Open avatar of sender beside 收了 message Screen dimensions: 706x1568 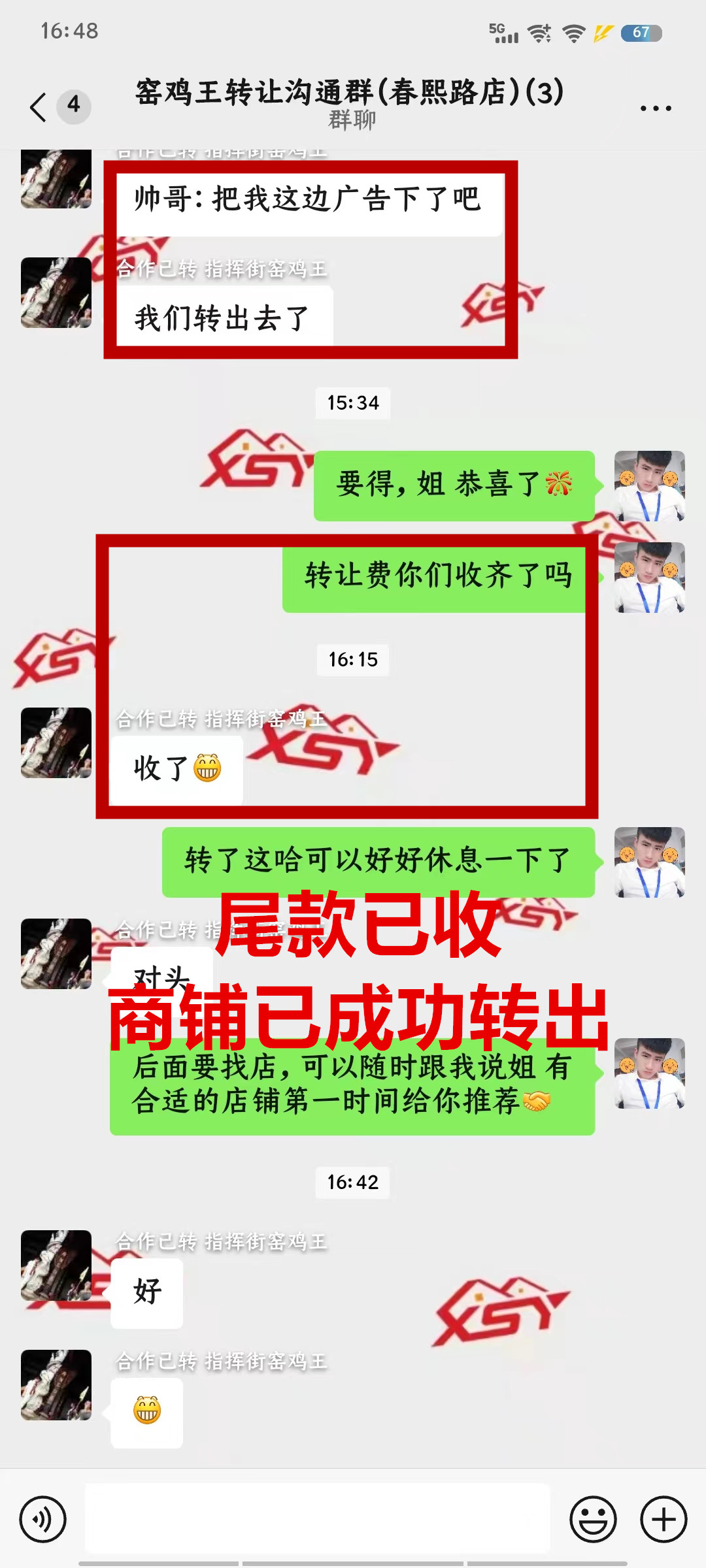coord(56,743)
